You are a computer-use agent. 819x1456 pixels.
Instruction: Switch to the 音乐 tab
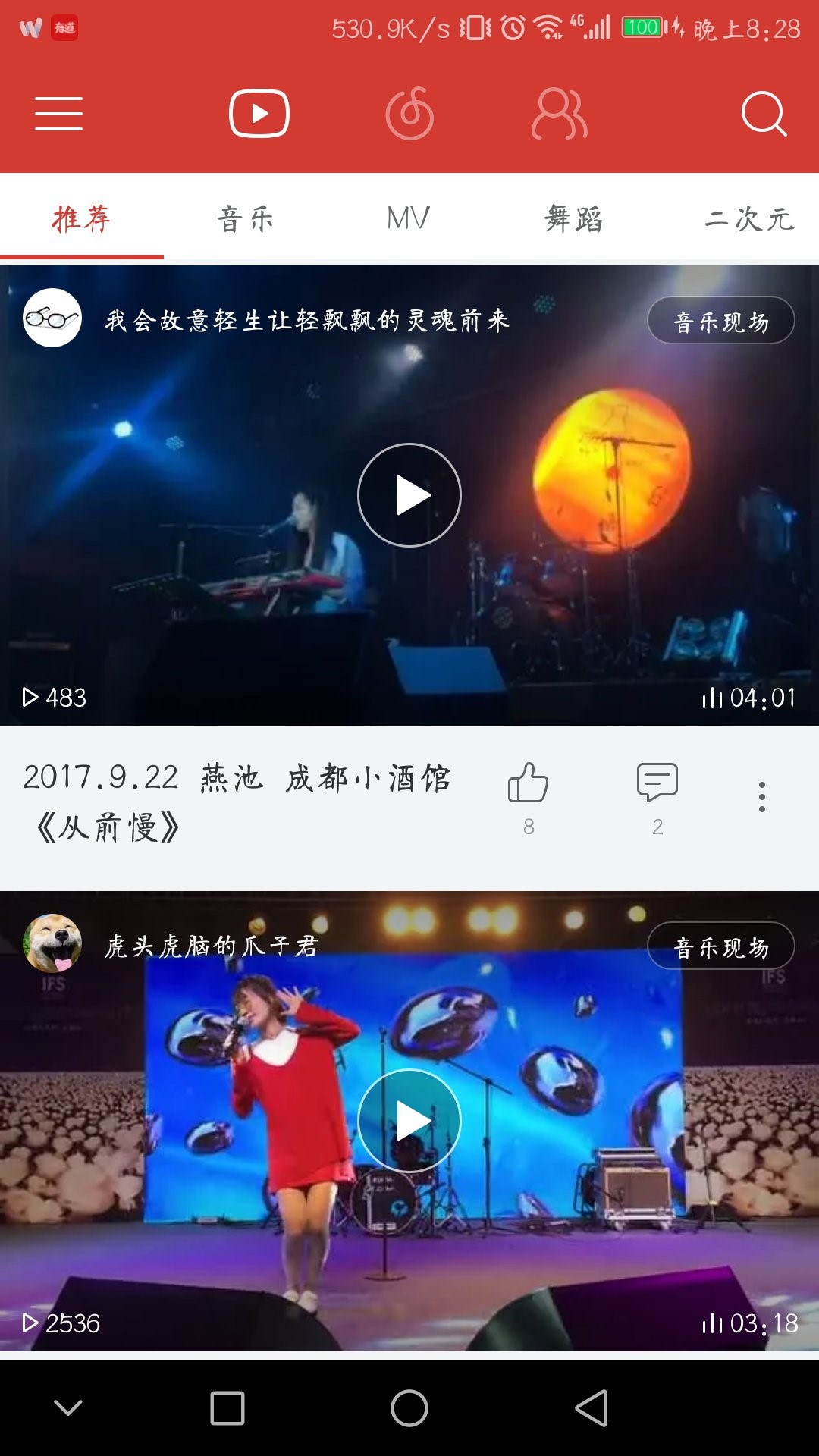(x=245, y=219)
